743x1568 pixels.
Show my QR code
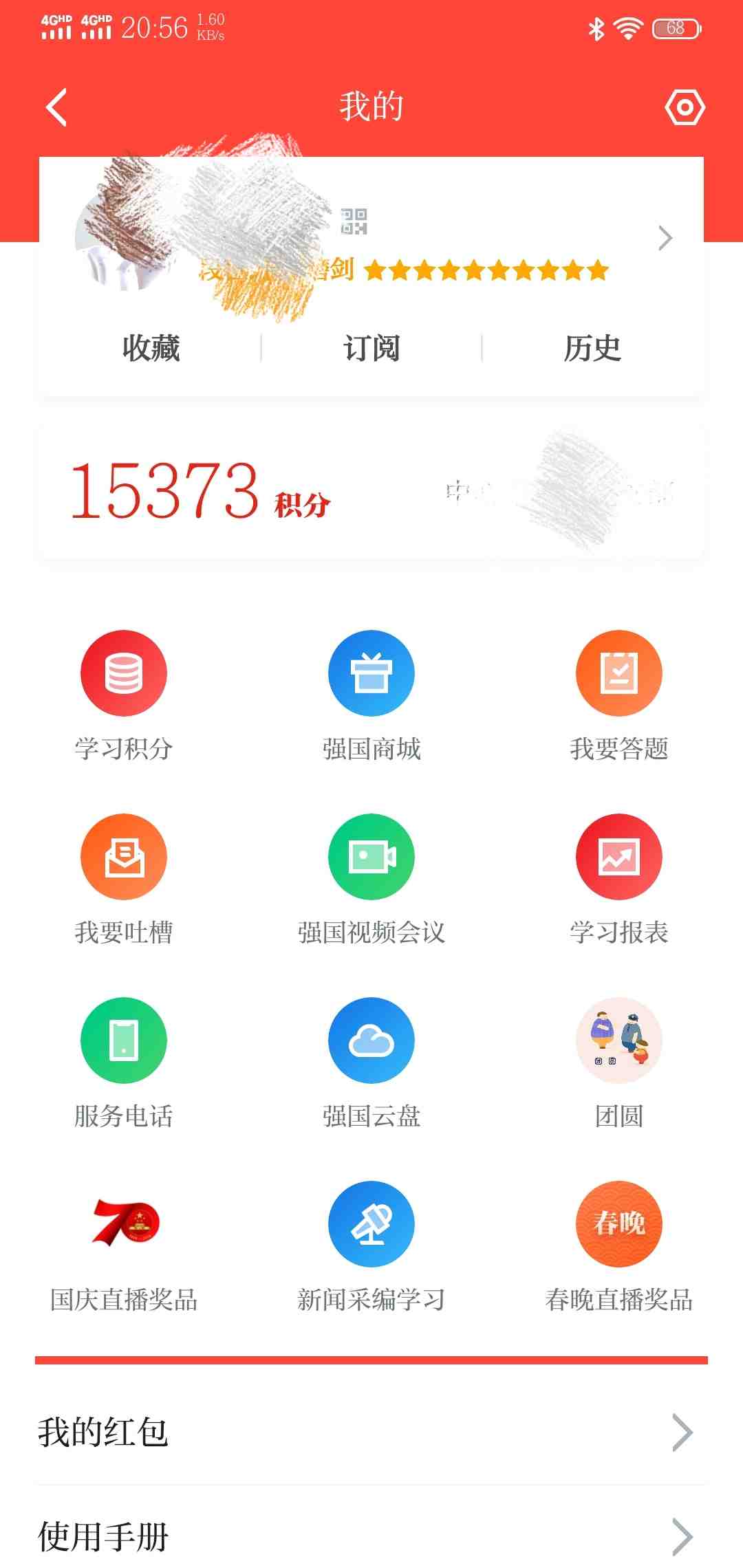[354, 221]
